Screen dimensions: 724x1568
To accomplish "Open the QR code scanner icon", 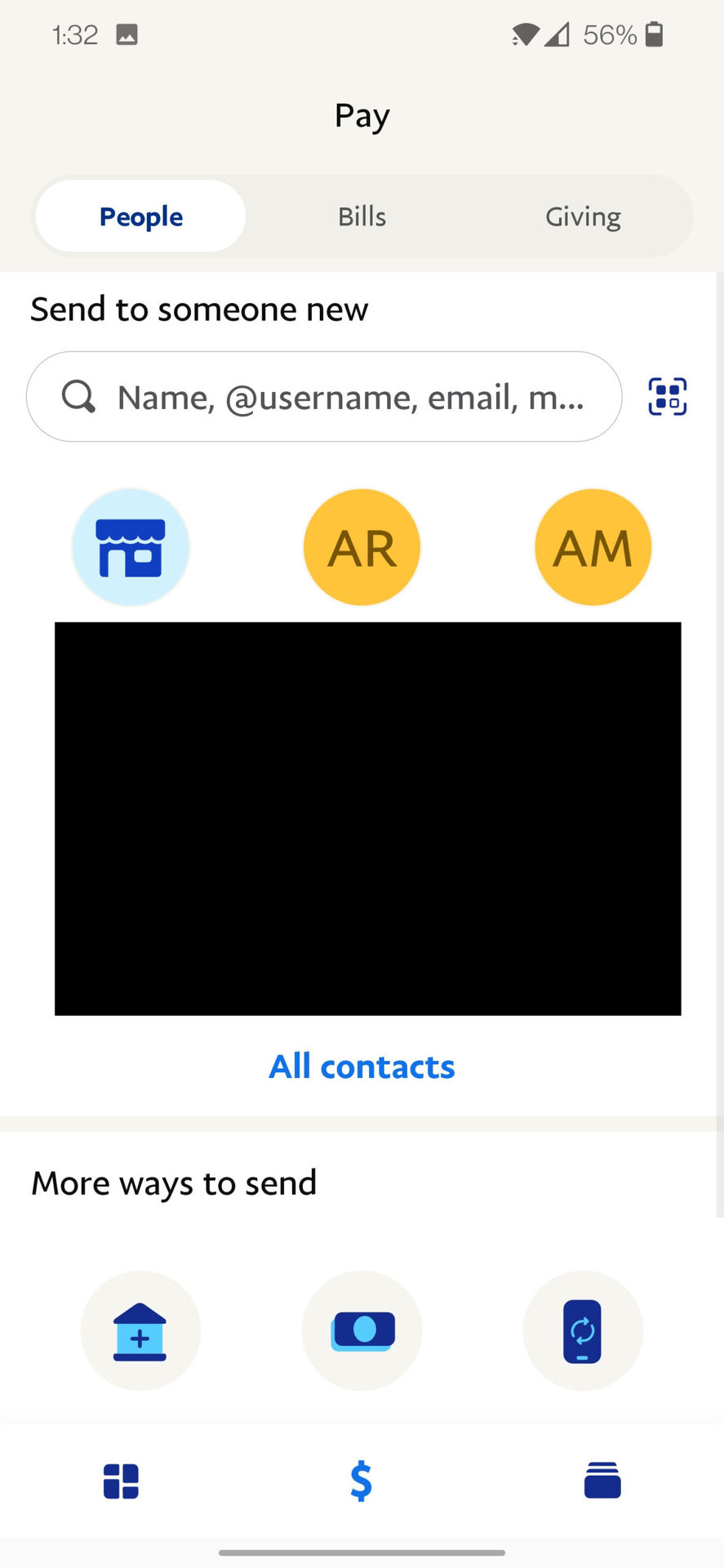I will (667, 397).
